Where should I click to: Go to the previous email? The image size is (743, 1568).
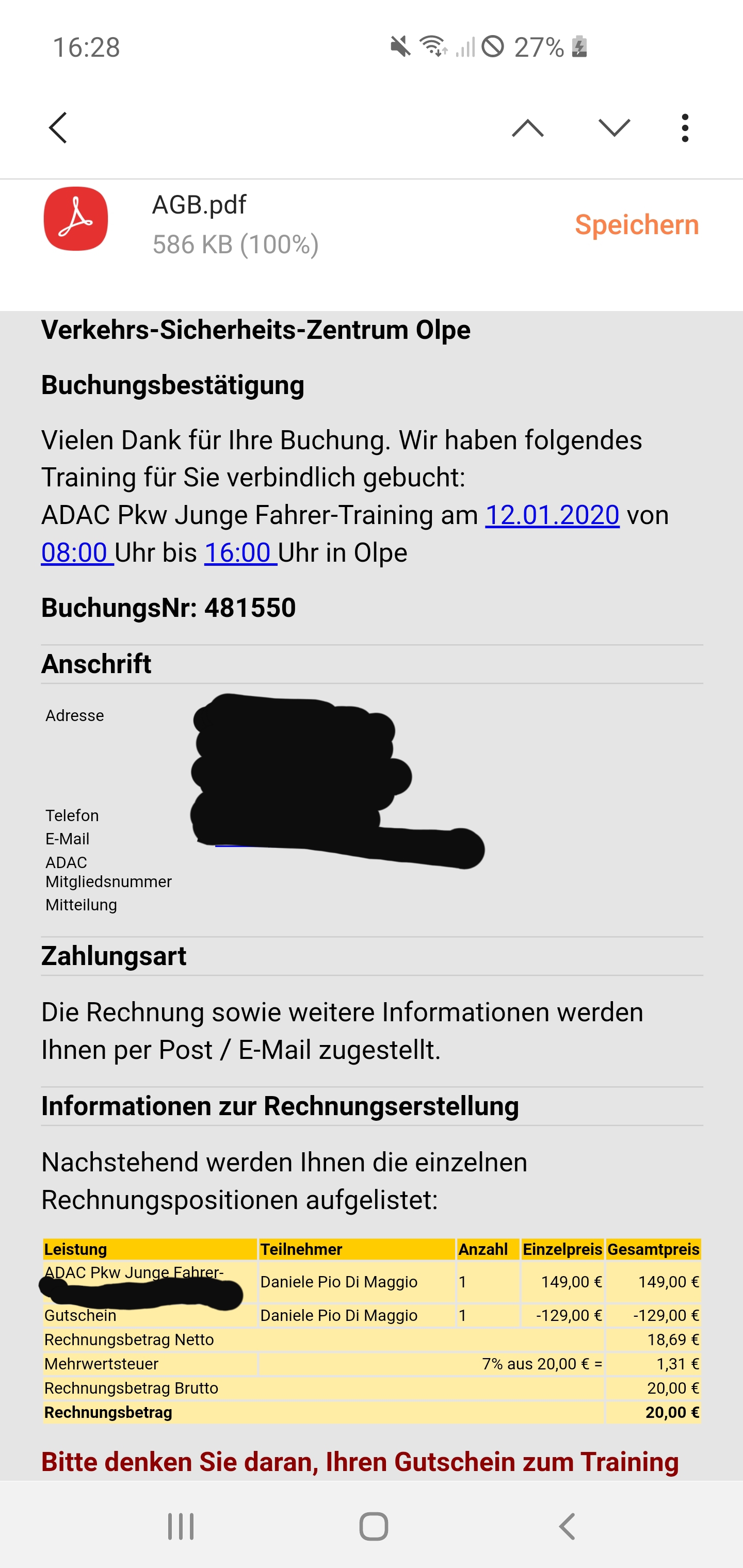pos(527,128)
